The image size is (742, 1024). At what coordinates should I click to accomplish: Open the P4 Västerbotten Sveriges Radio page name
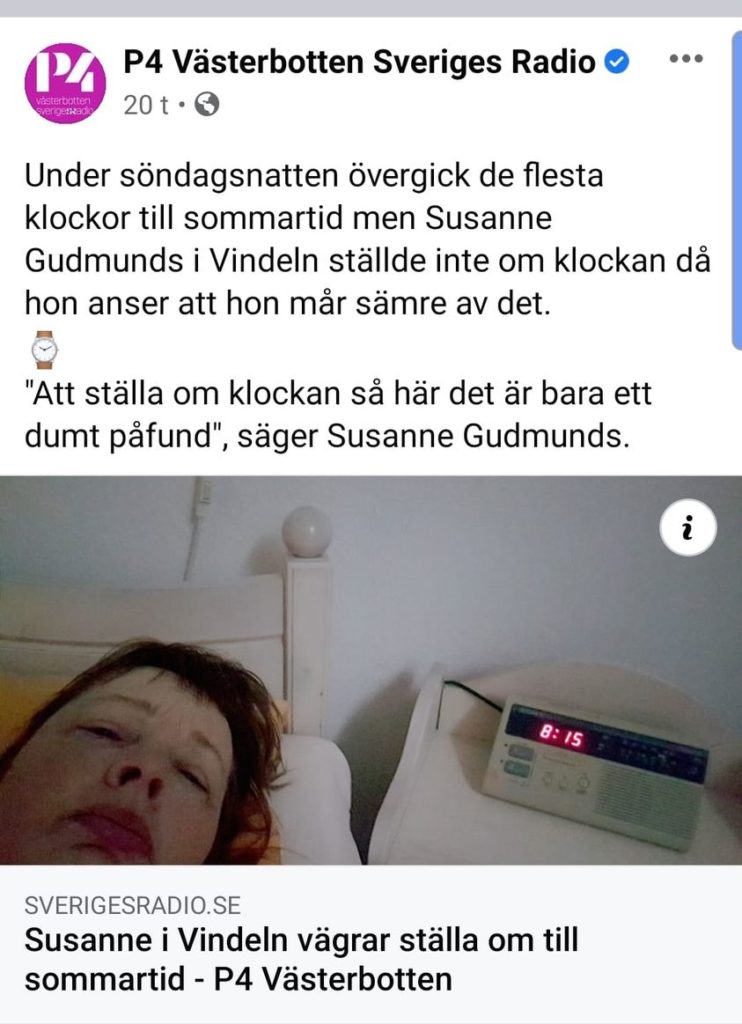(360, 63)
